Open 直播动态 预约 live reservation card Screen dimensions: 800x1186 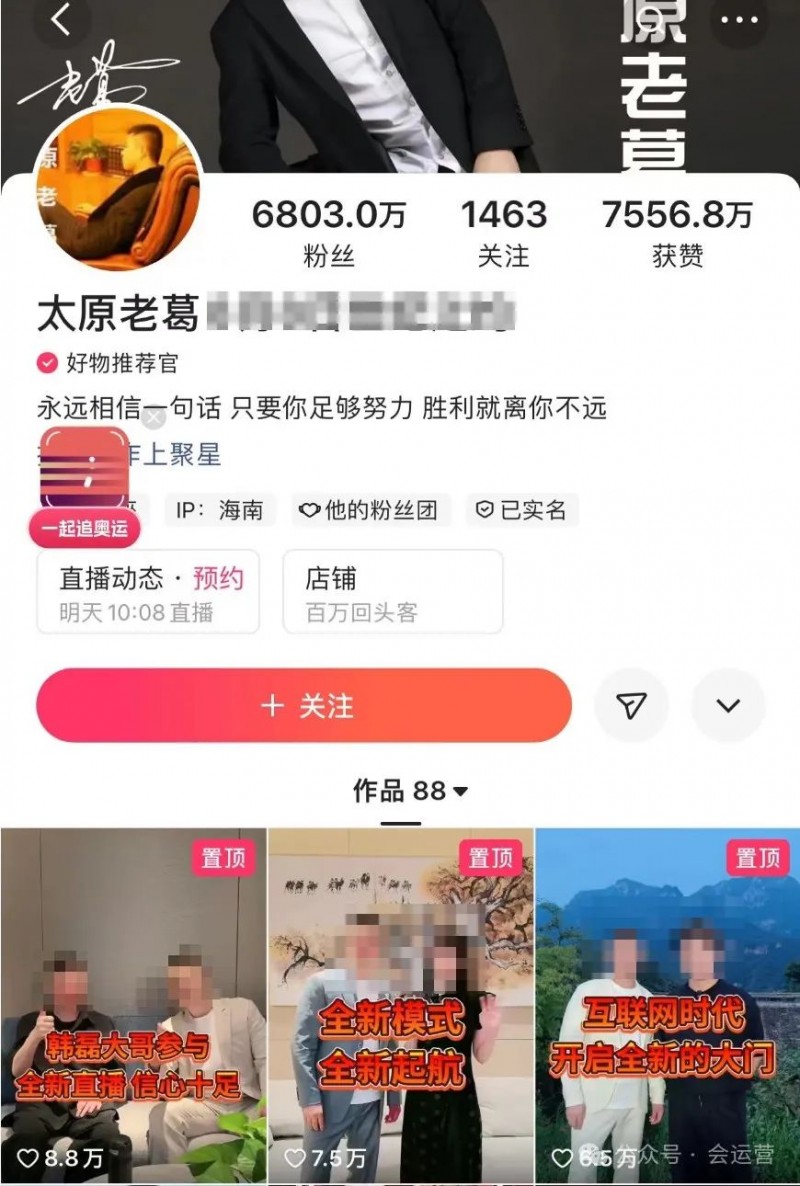[148, 592]
